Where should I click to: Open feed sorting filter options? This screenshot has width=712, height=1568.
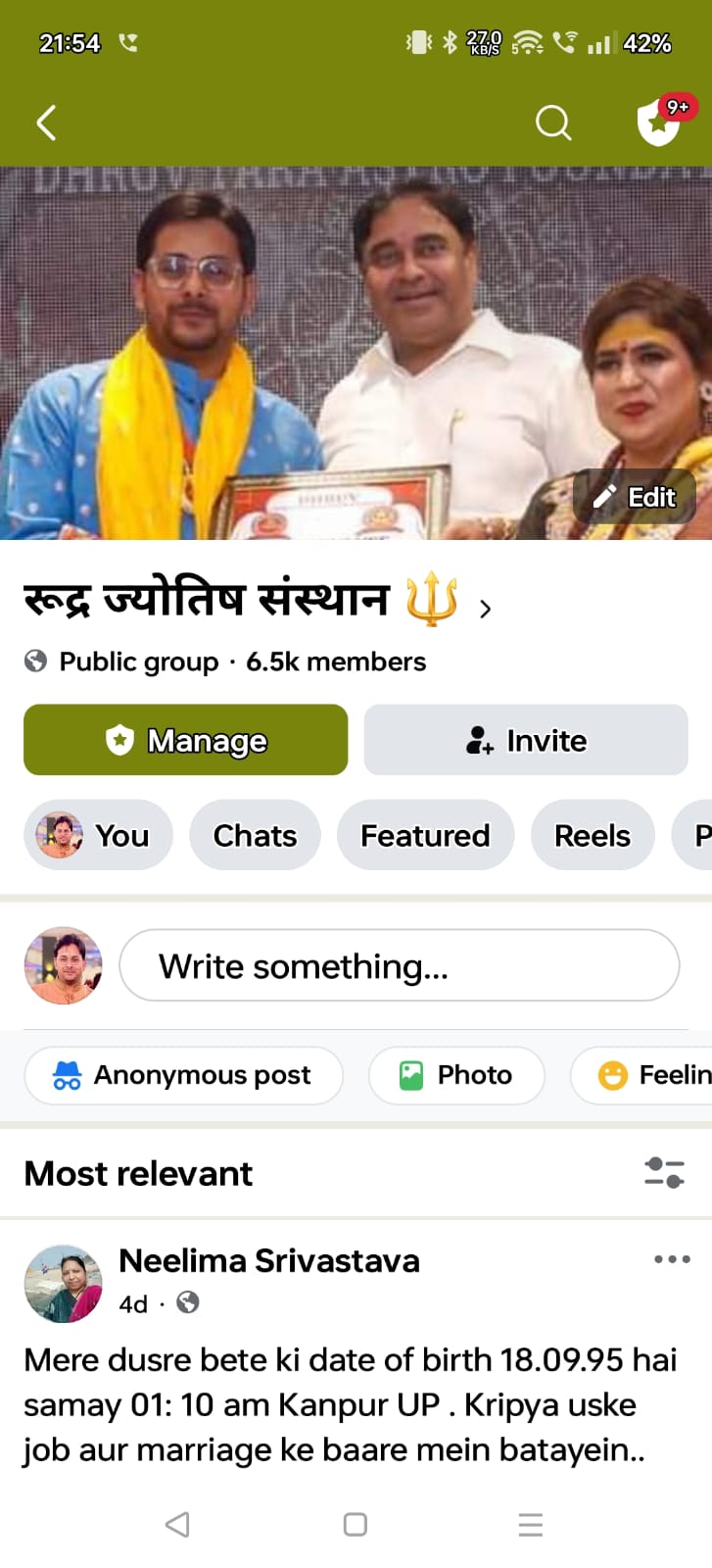click(664, 1172)
